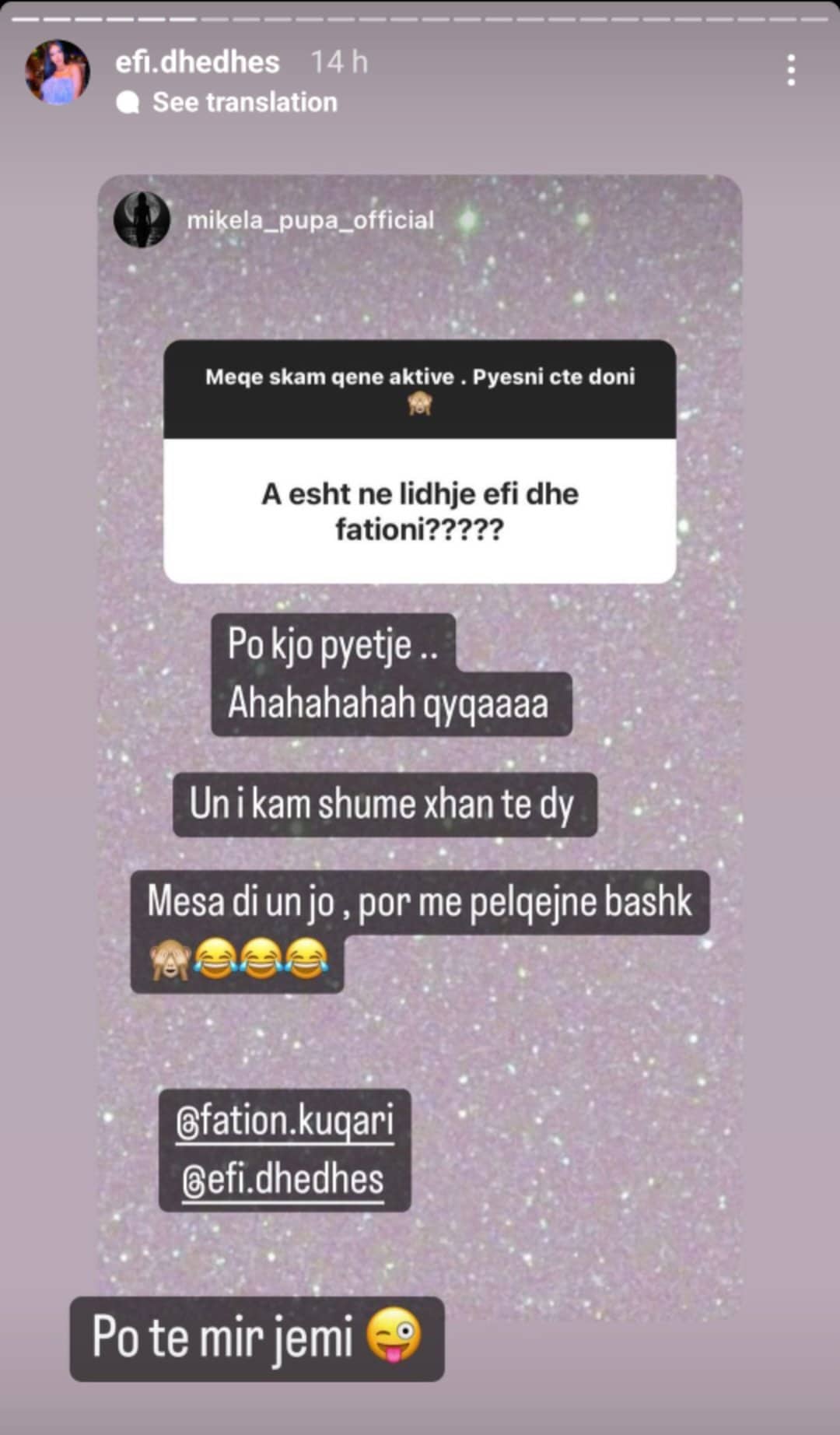Open the @fation.kuqari mention
Screen dimensions: 840x1435
[x=285, y=1121]
